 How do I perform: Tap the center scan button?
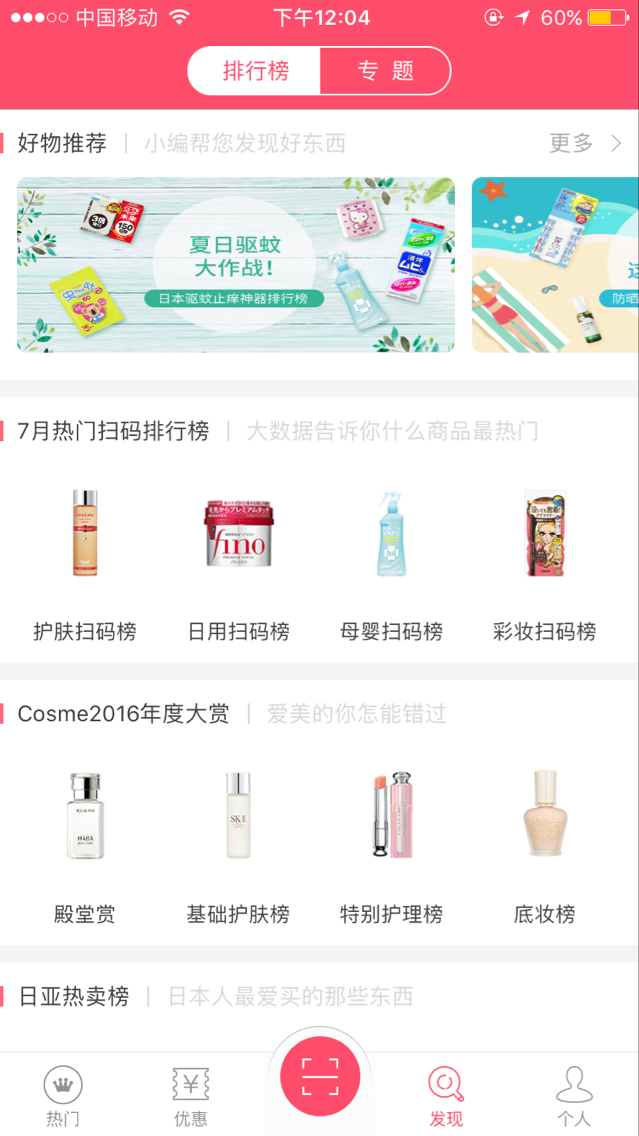319,1076
